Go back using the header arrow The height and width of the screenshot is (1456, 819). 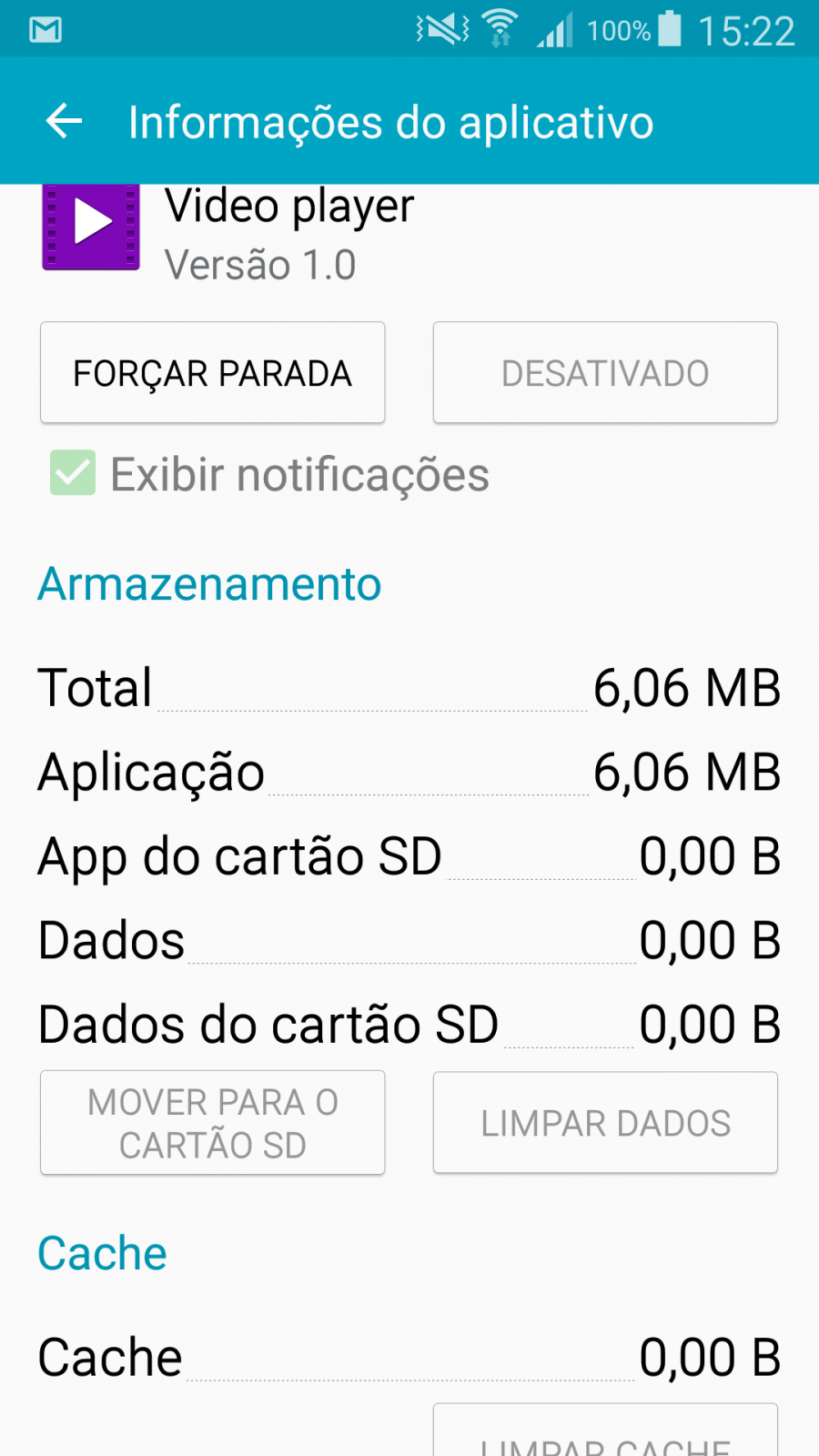(64, 121)
